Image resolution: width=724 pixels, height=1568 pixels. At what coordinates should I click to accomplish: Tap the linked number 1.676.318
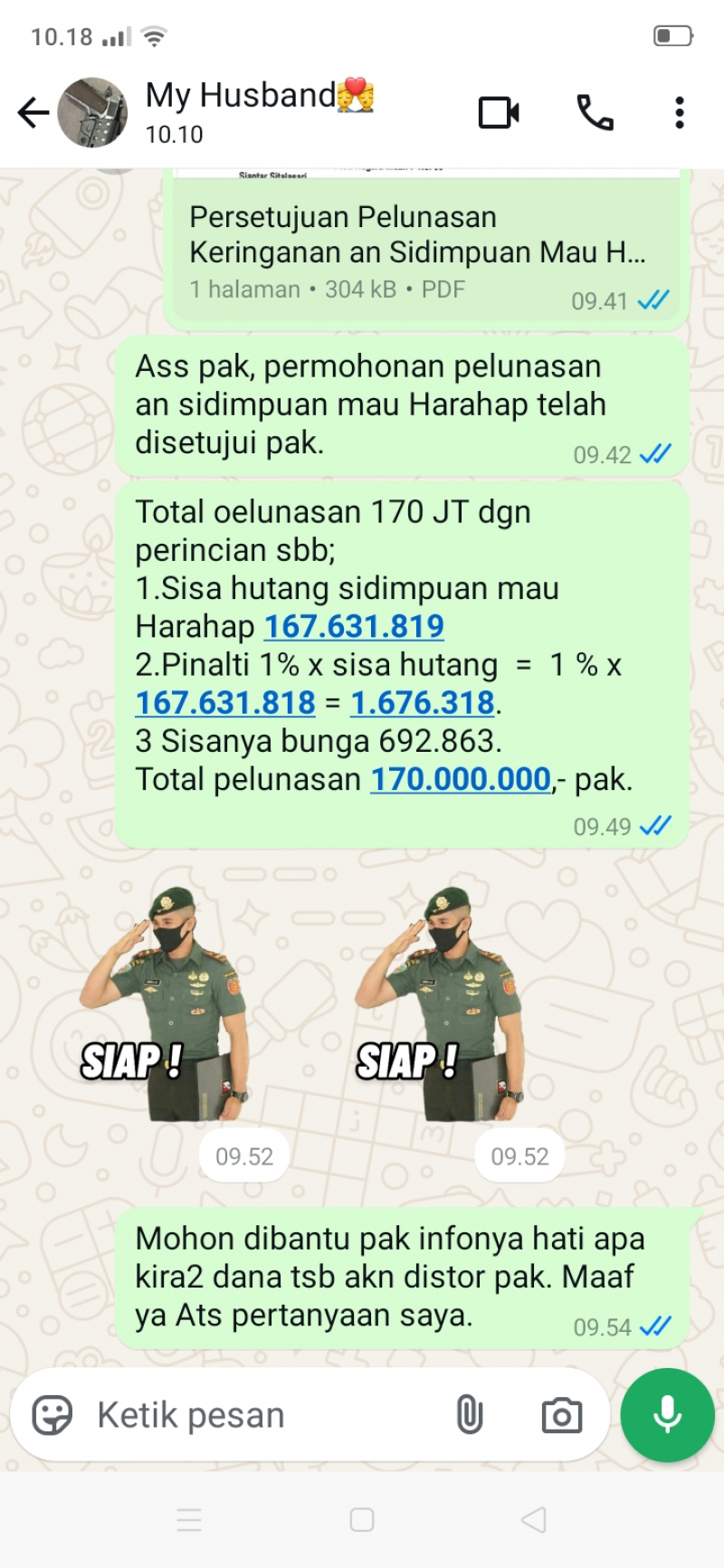[423, 702]
